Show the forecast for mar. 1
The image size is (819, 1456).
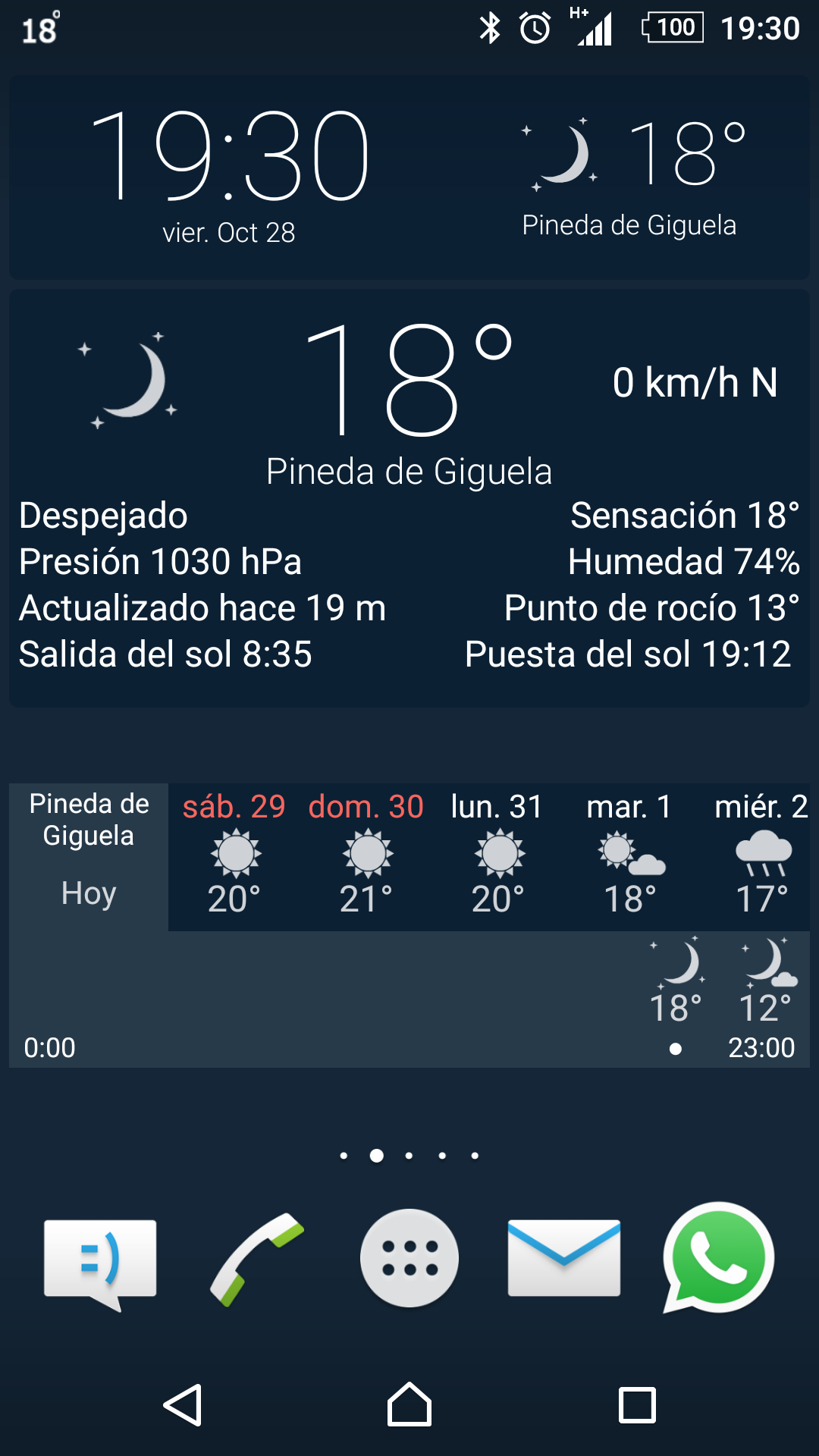point(629,855)
